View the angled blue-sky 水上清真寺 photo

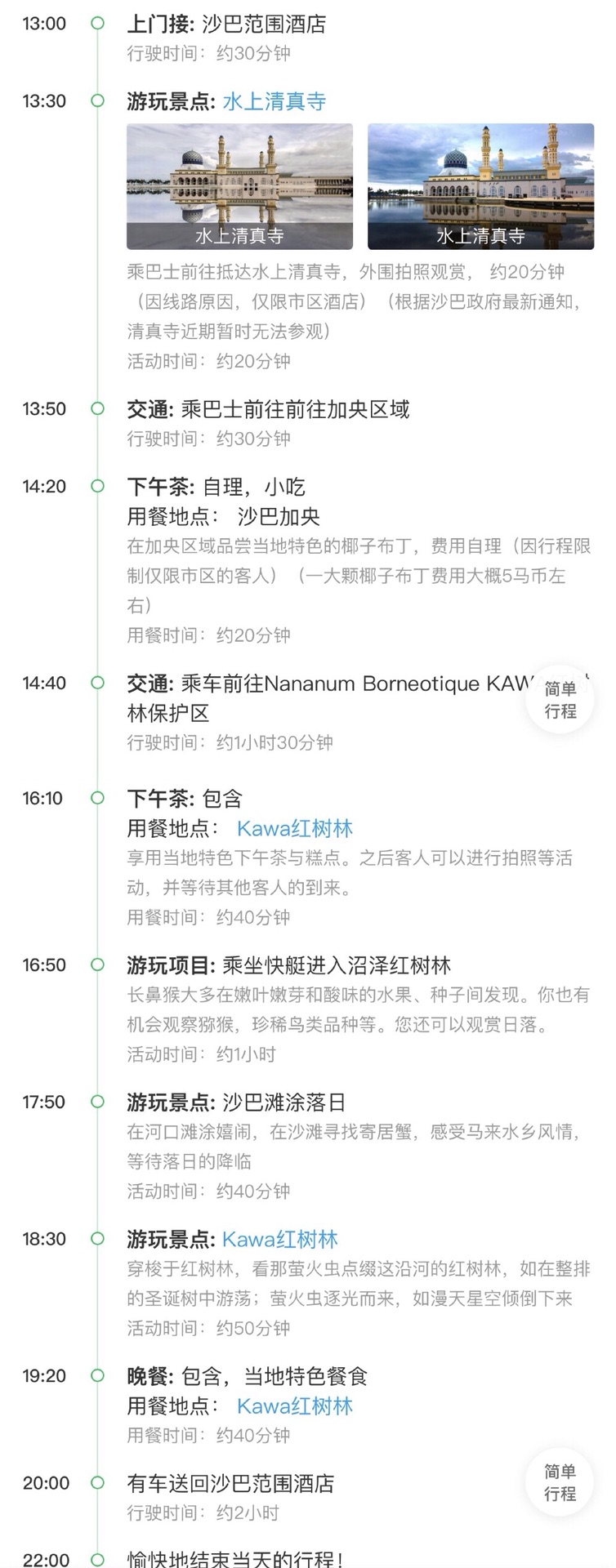click(x=480, y=185)
